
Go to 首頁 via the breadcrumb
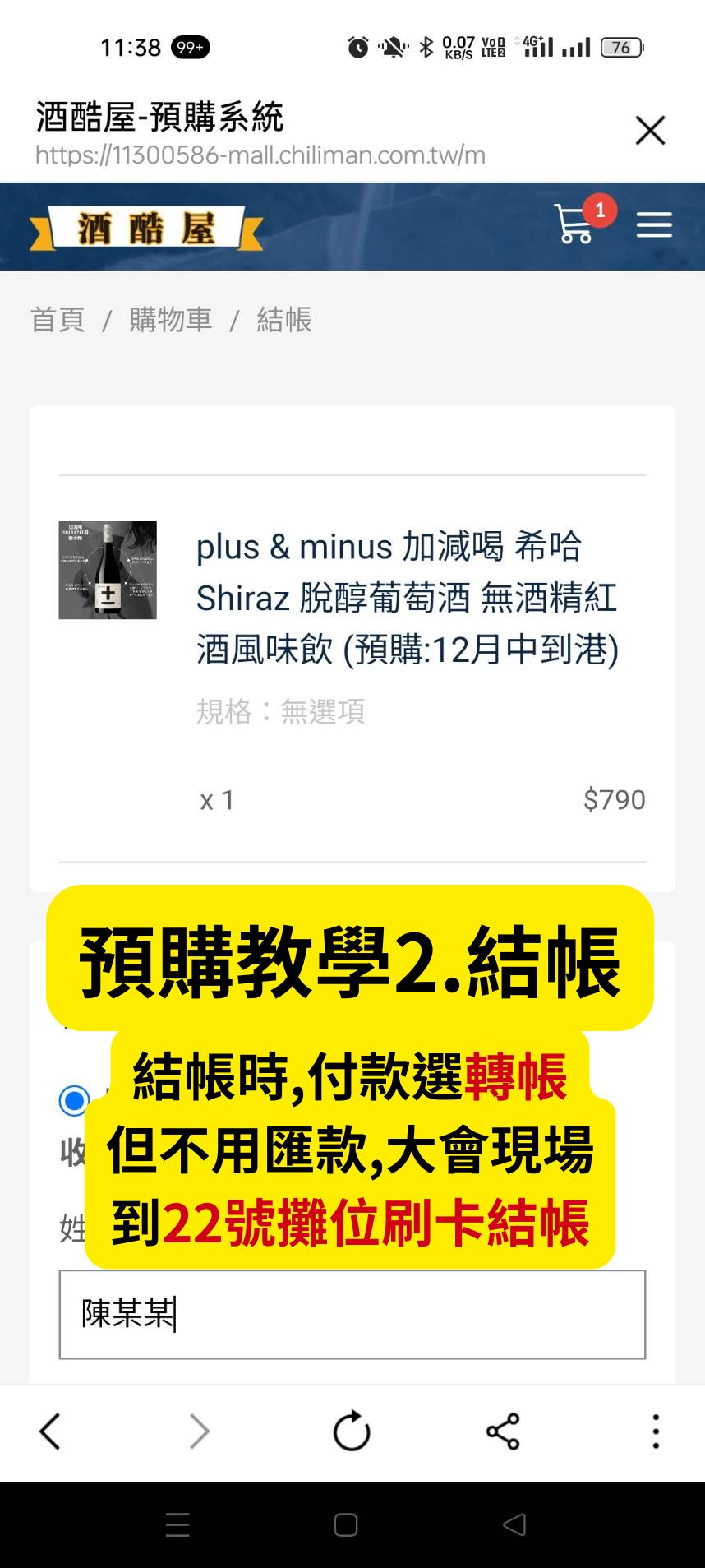click(58, 319)
